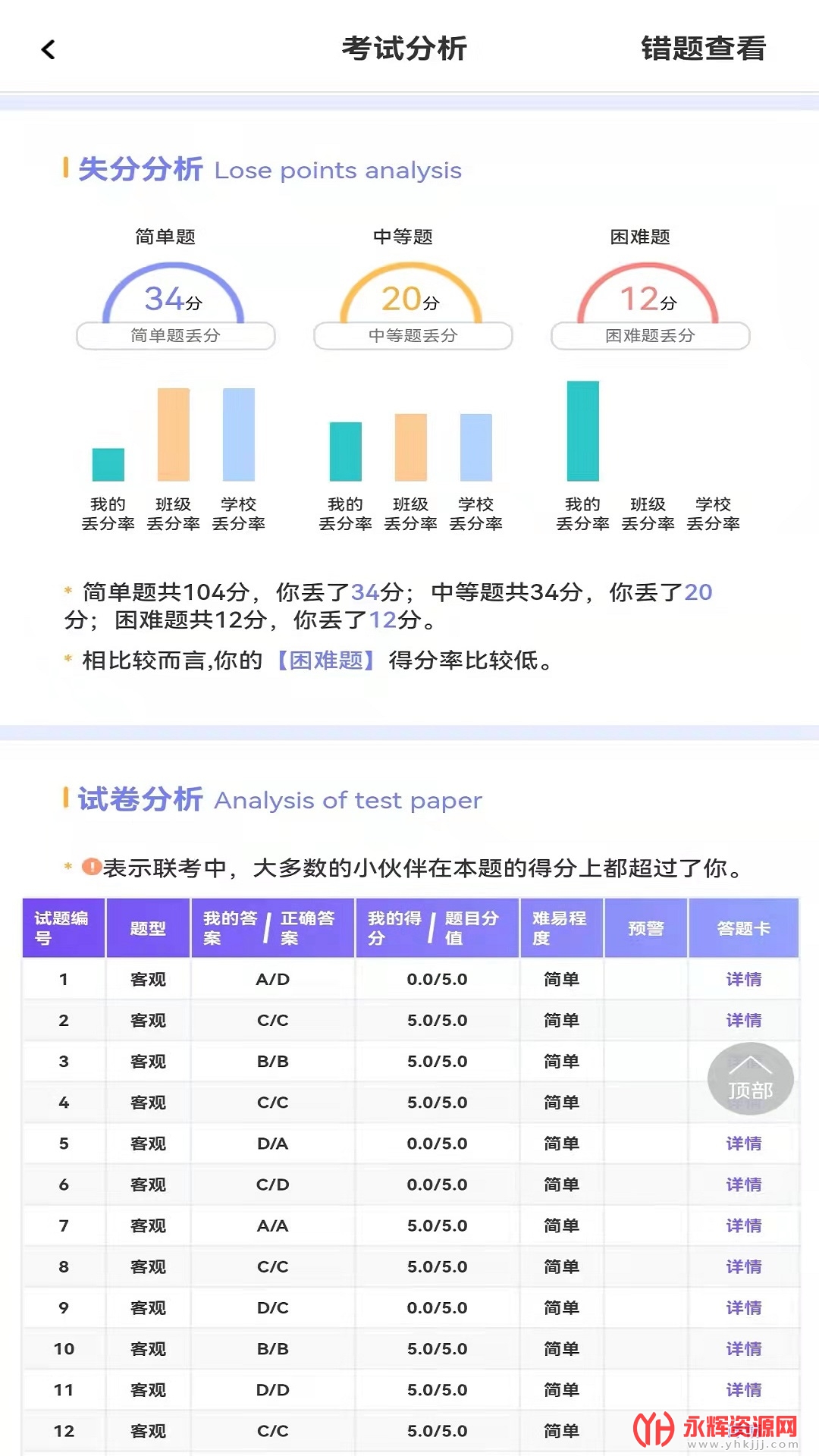This screenshot has width=819, height=1456.
Task: Go back using the top-left arrow
Action: coord(49,49)
